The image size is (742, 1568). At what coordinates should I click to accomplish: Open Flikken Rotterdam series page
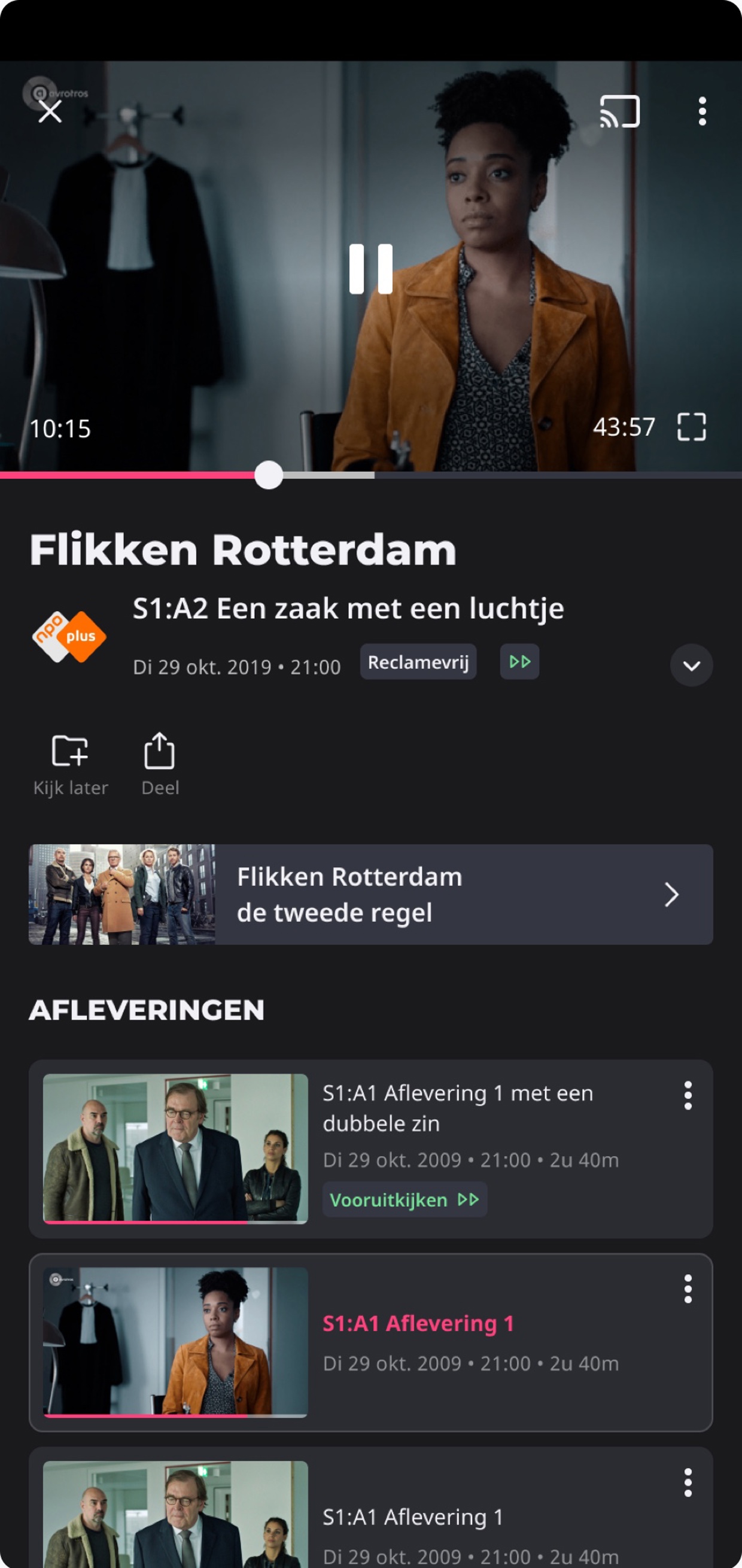point(370,894)
